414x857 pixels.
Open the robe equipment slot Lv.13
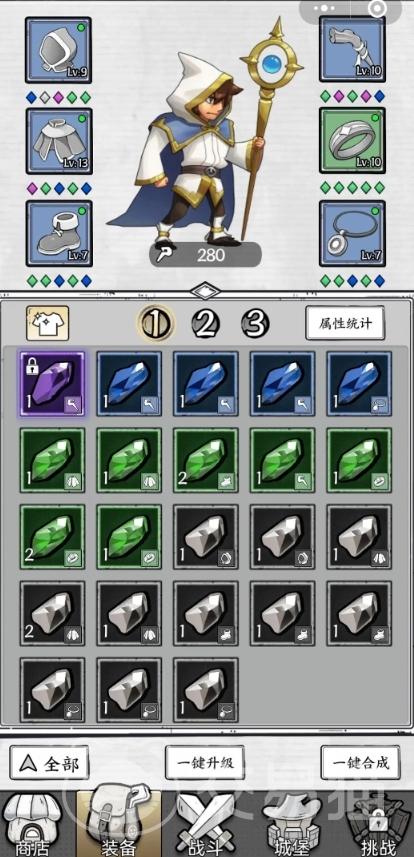click(59, 141)
